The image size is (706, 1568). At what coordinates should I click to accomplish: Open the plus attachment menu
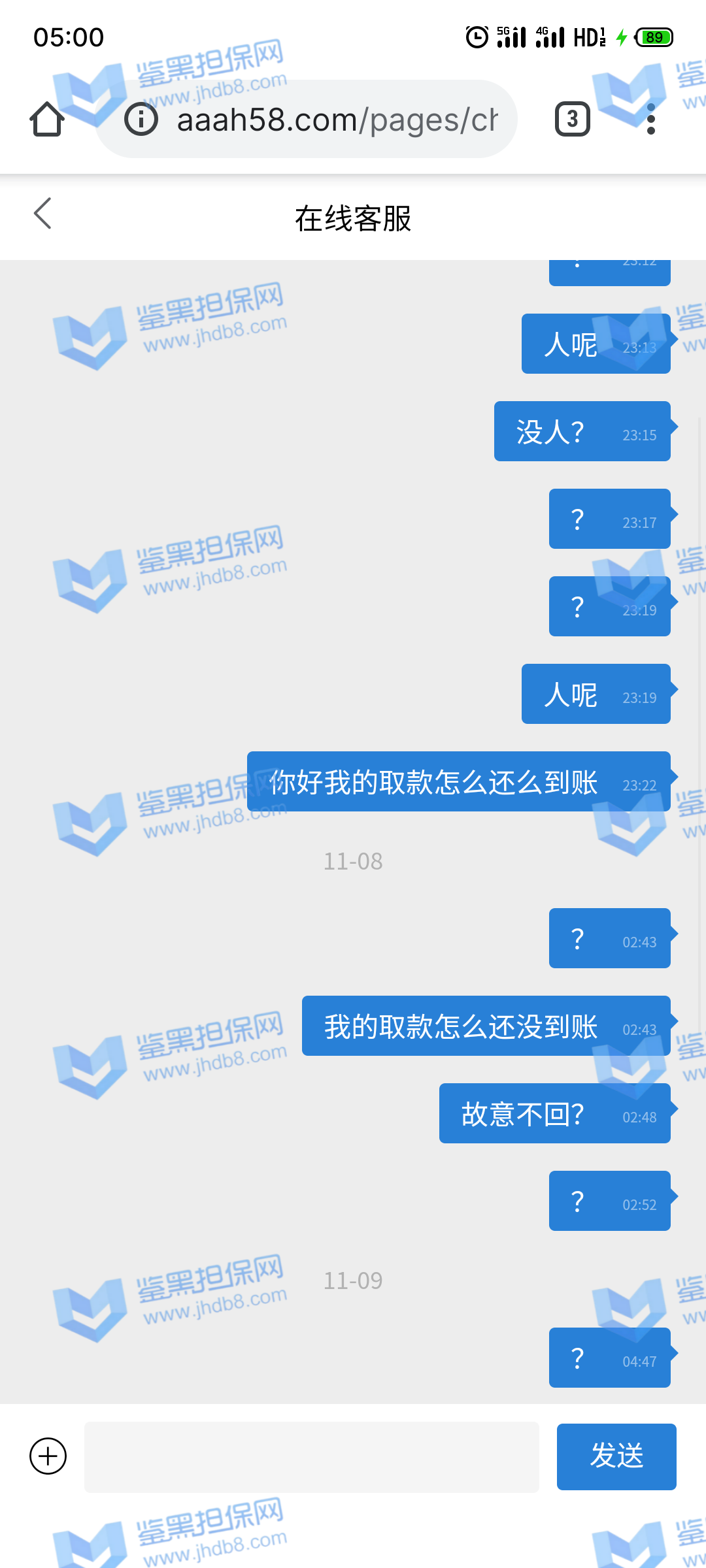[48, 1456]
